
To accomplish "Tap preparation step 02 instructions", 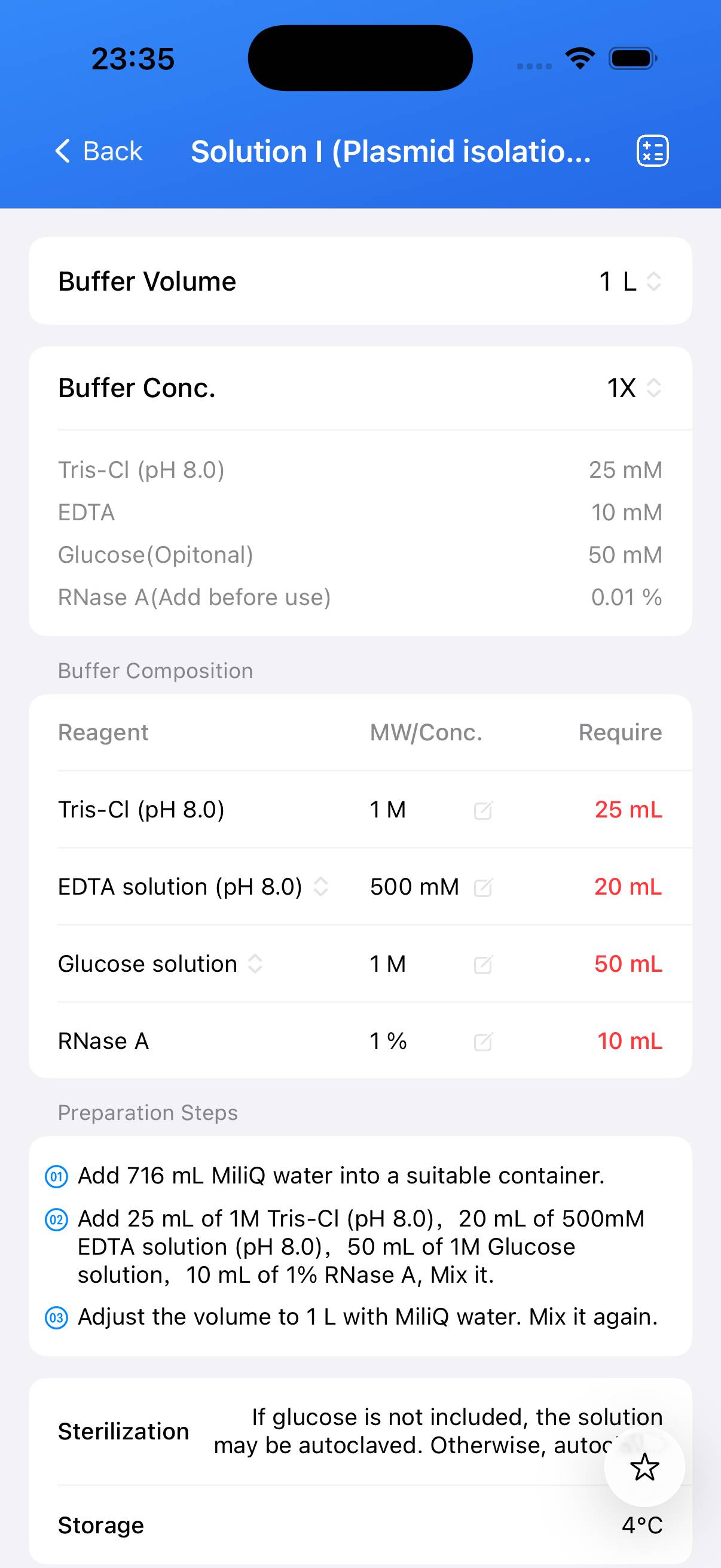I will click(x=361, y=1246).
